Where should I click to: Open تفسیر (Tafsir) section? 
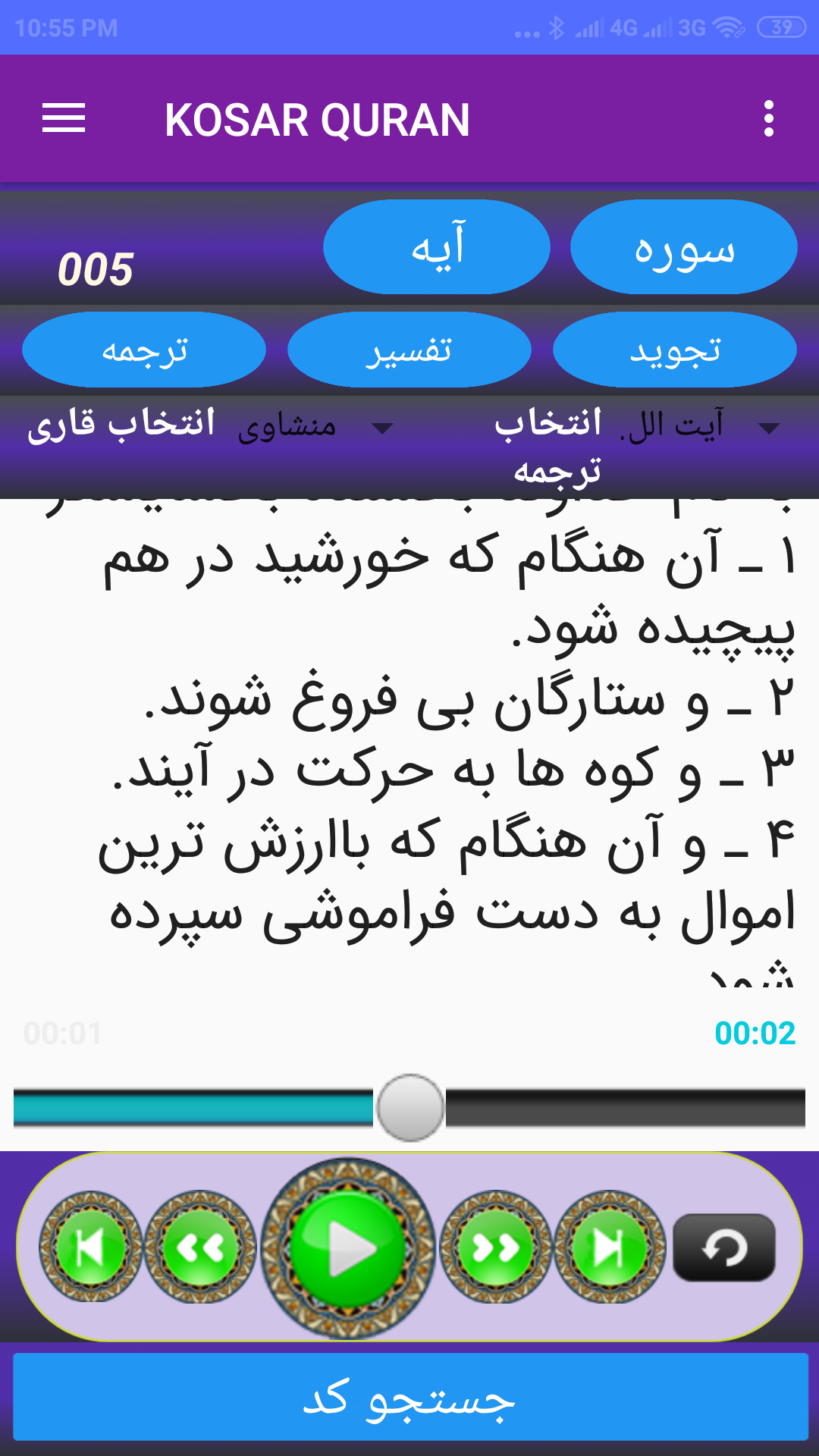(409, 350)
